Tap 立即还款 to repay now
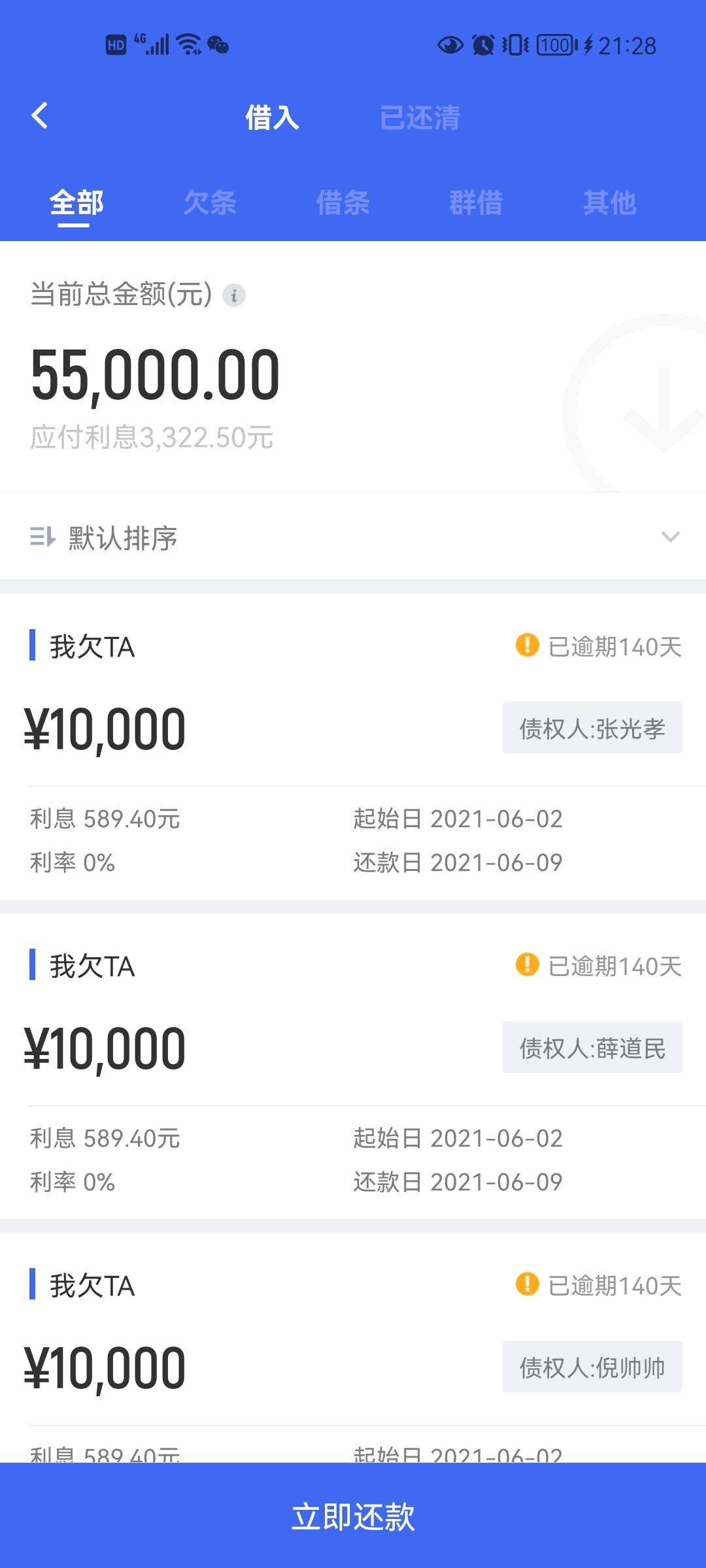Image resolution: width=706 pixels, height=1568 pixels. [x=353, y=1516]
